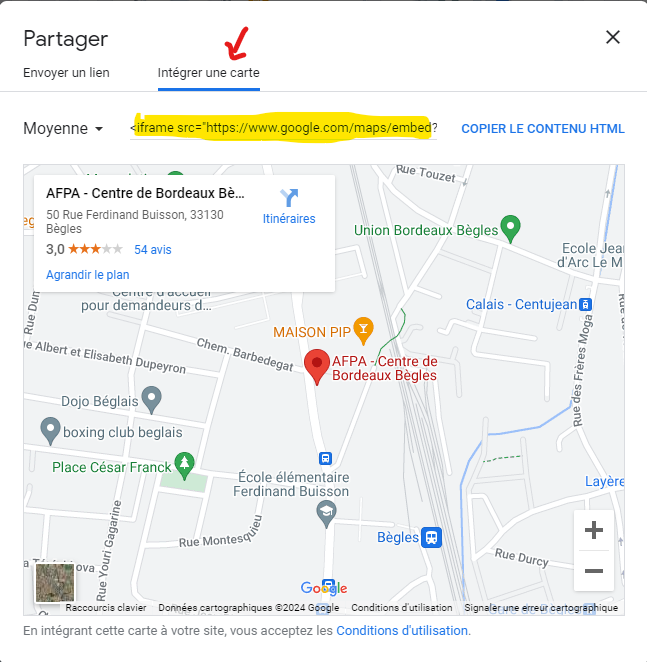Open the 54 avis reviews link
Screen dimensions: 647x662
pos(153,249)
